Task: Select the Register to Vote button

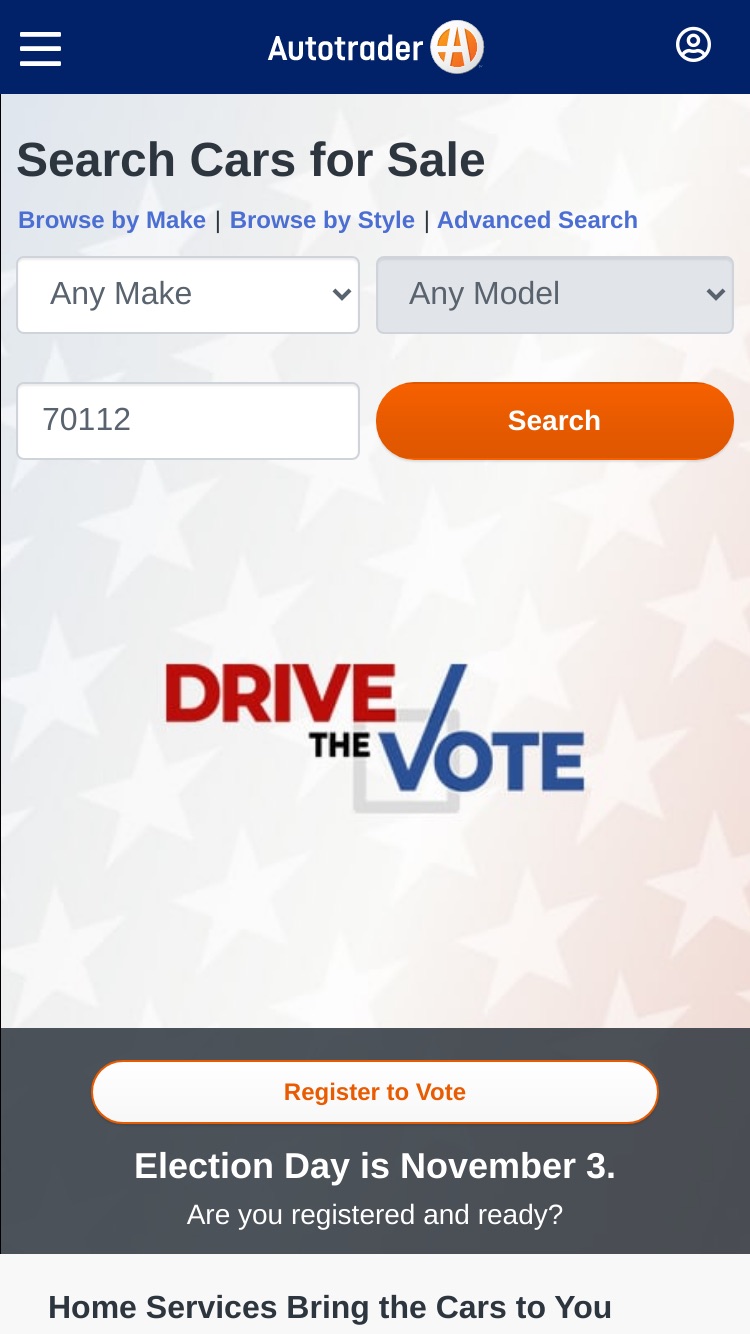Action: tap(375, 1092)
